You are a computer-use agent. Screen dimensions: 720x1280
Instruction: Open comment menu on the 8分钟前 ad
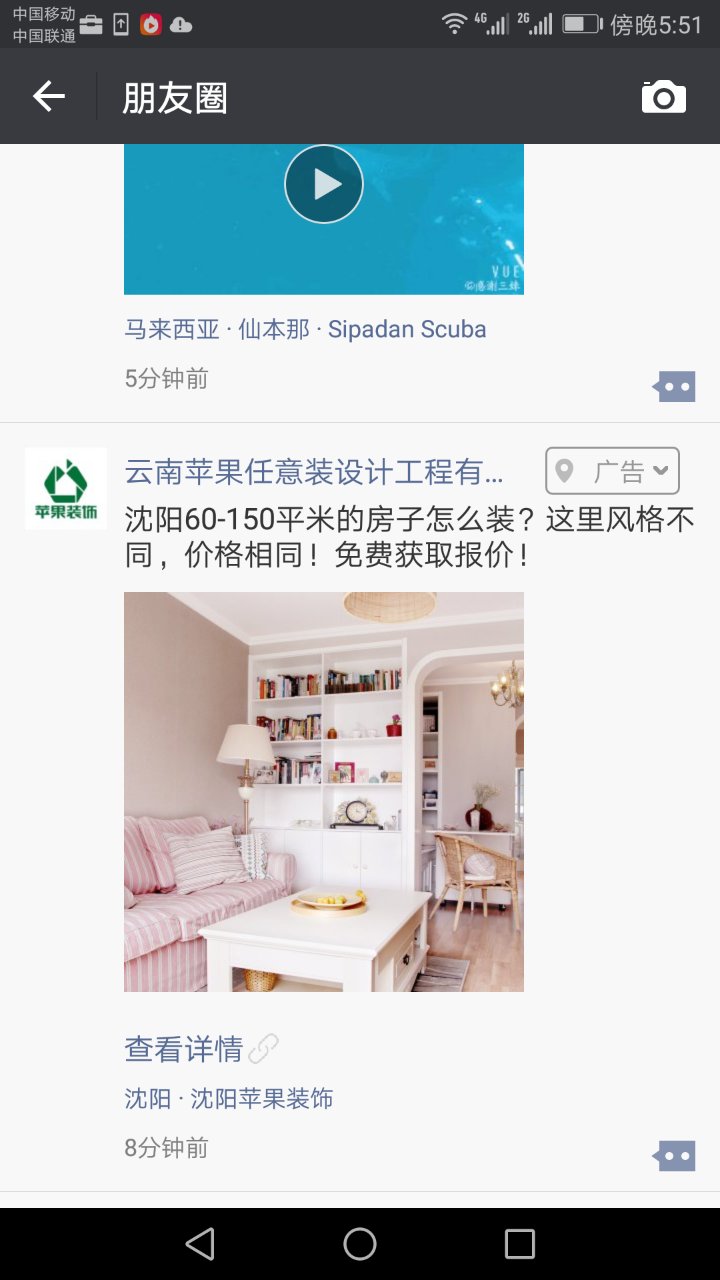pos(675,1156)
